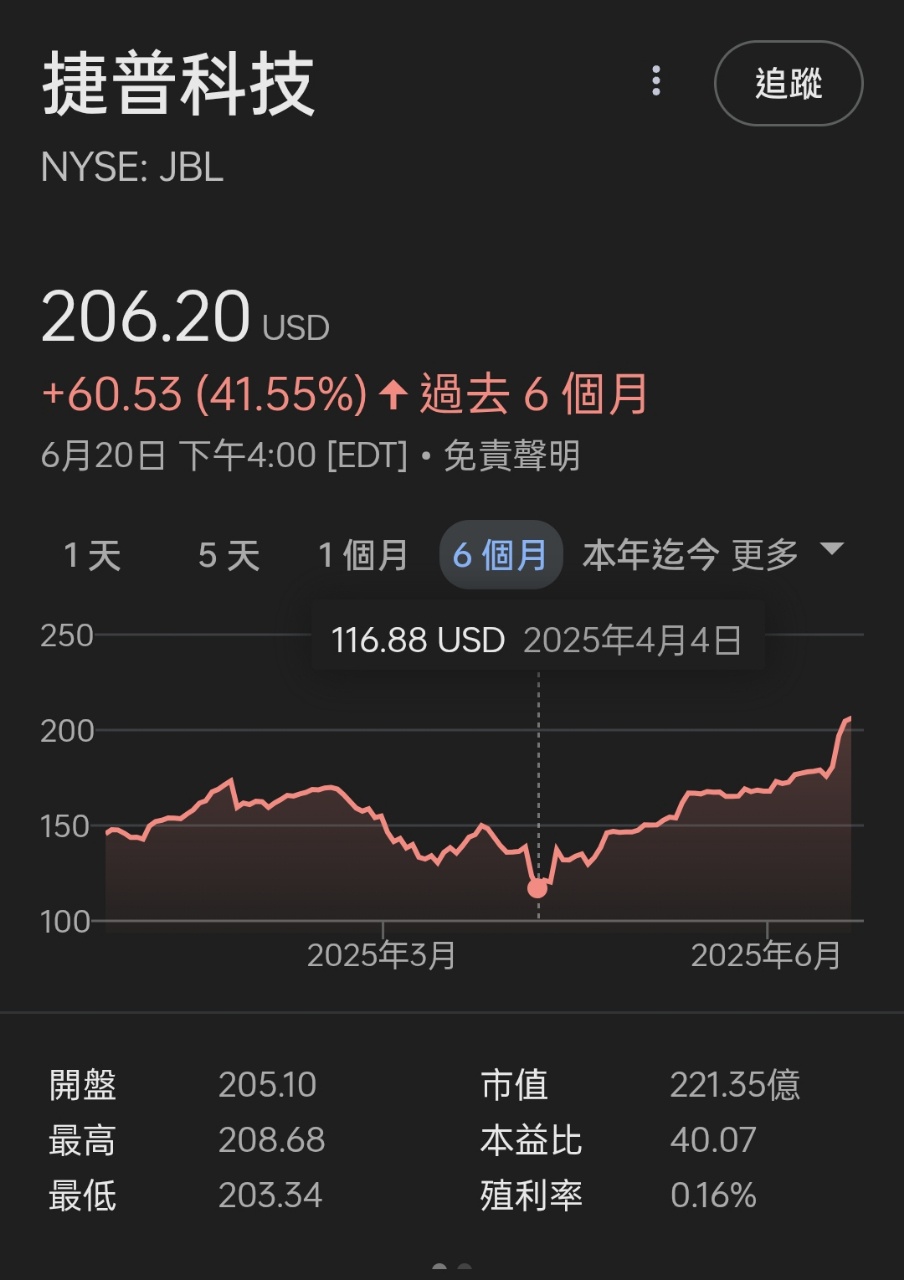Open the three-dot overflow menu
904x1280 pixels.
[656, 81]
